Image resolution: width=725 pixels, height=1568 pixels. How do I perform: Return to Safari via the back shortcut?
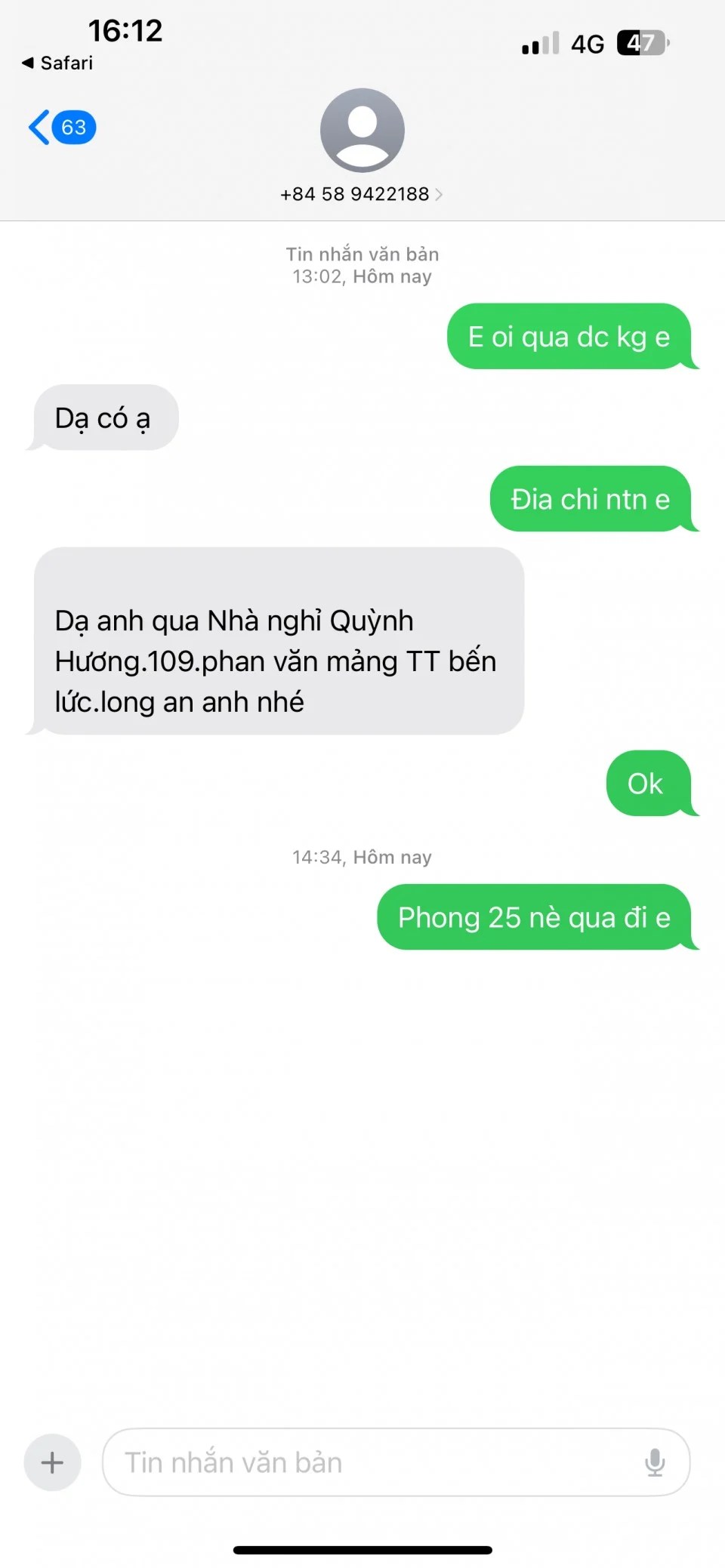point(57,63)
